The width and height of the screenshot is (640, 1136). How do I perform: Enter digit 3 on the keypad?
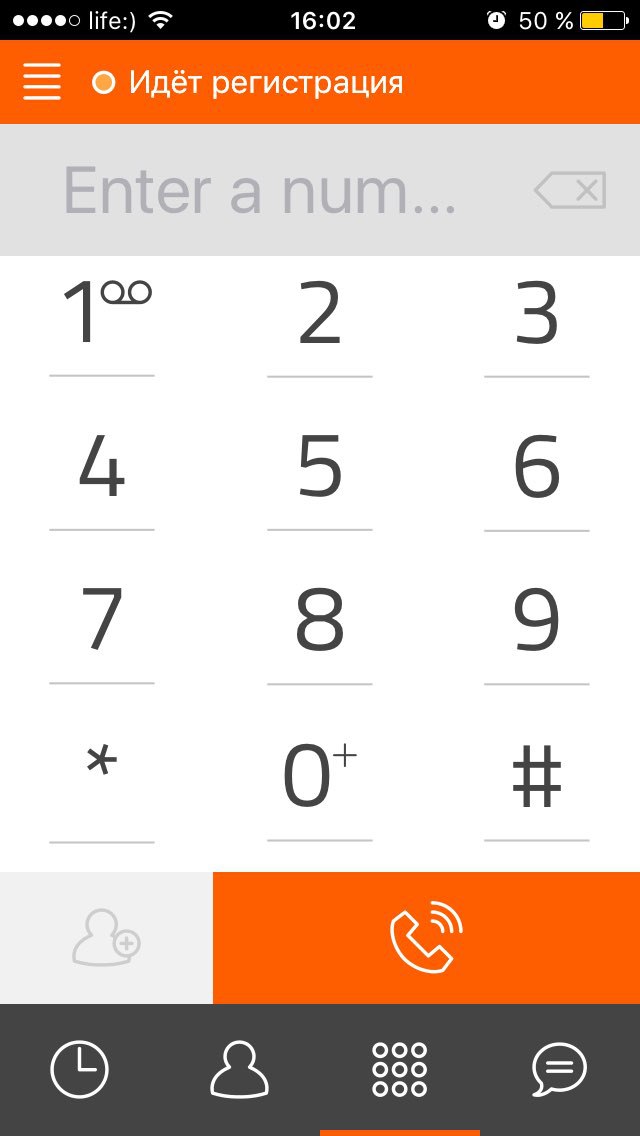[x=537, y=316]
